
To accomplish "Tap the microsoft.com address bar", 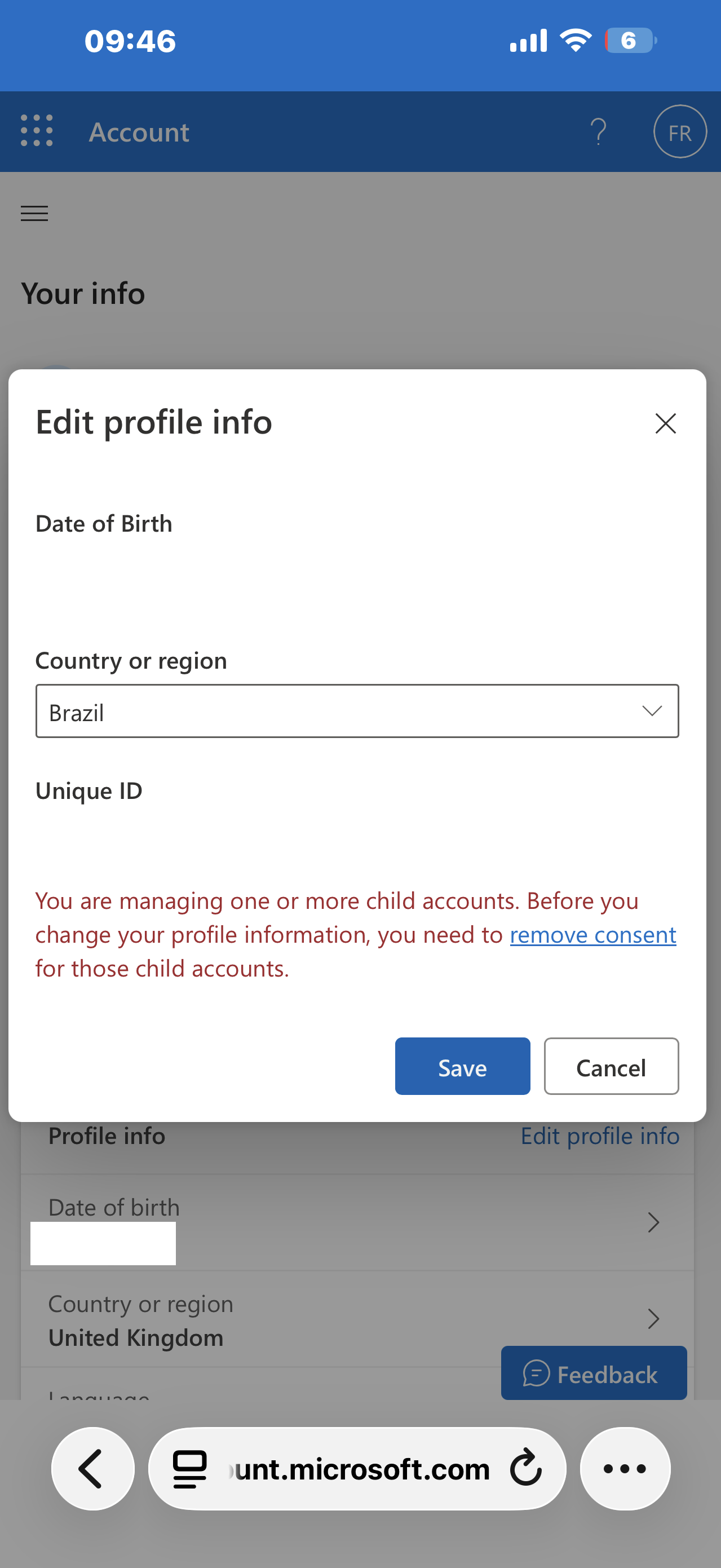I will coord(357,1468).
